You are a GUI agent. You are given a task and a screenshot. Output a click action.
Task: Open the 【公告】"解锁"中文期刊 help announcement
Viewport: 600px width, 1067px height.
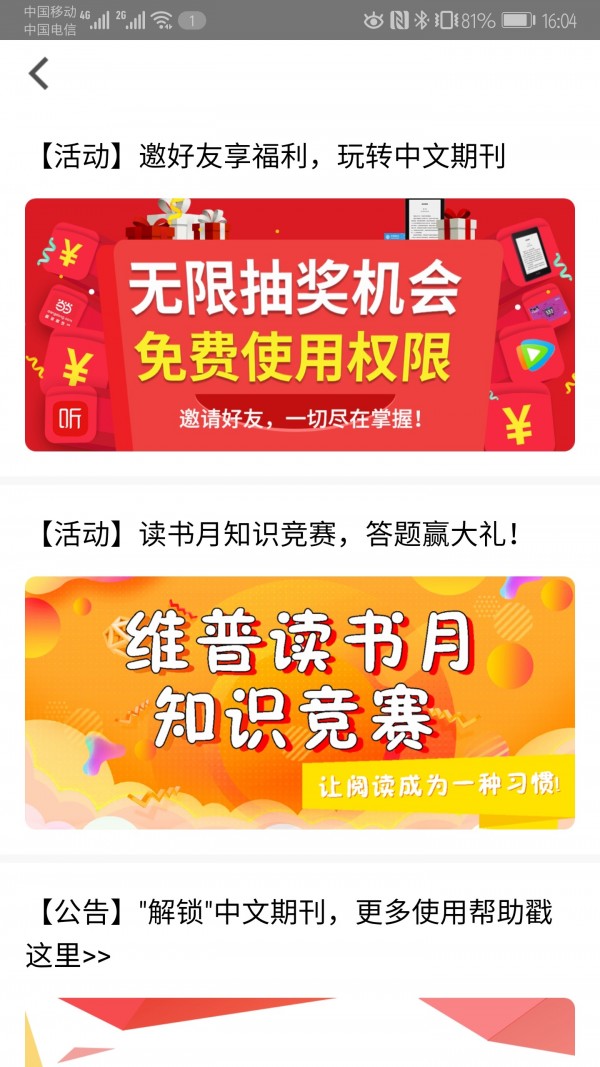pos(290,932)
